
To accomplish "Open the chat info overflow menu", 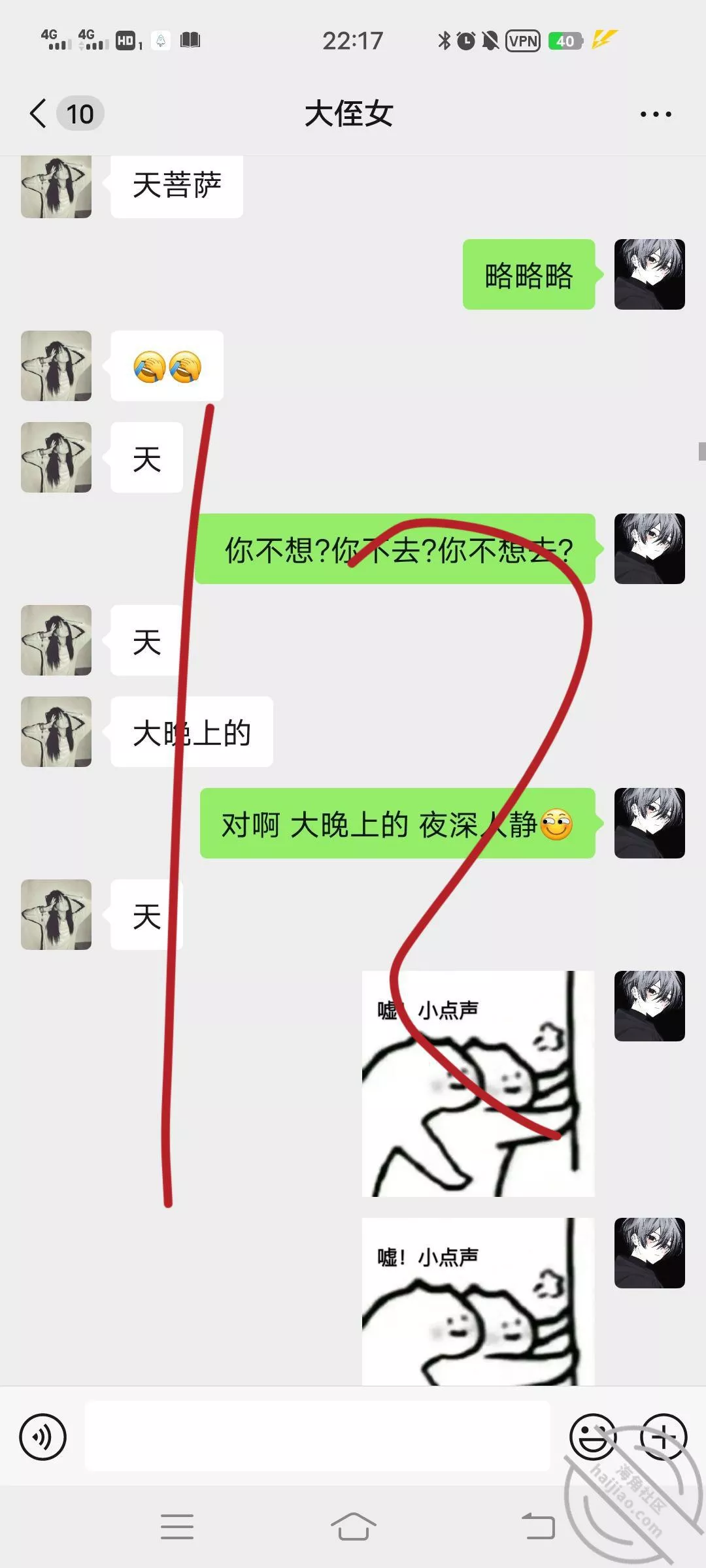I will click(655, 114).
